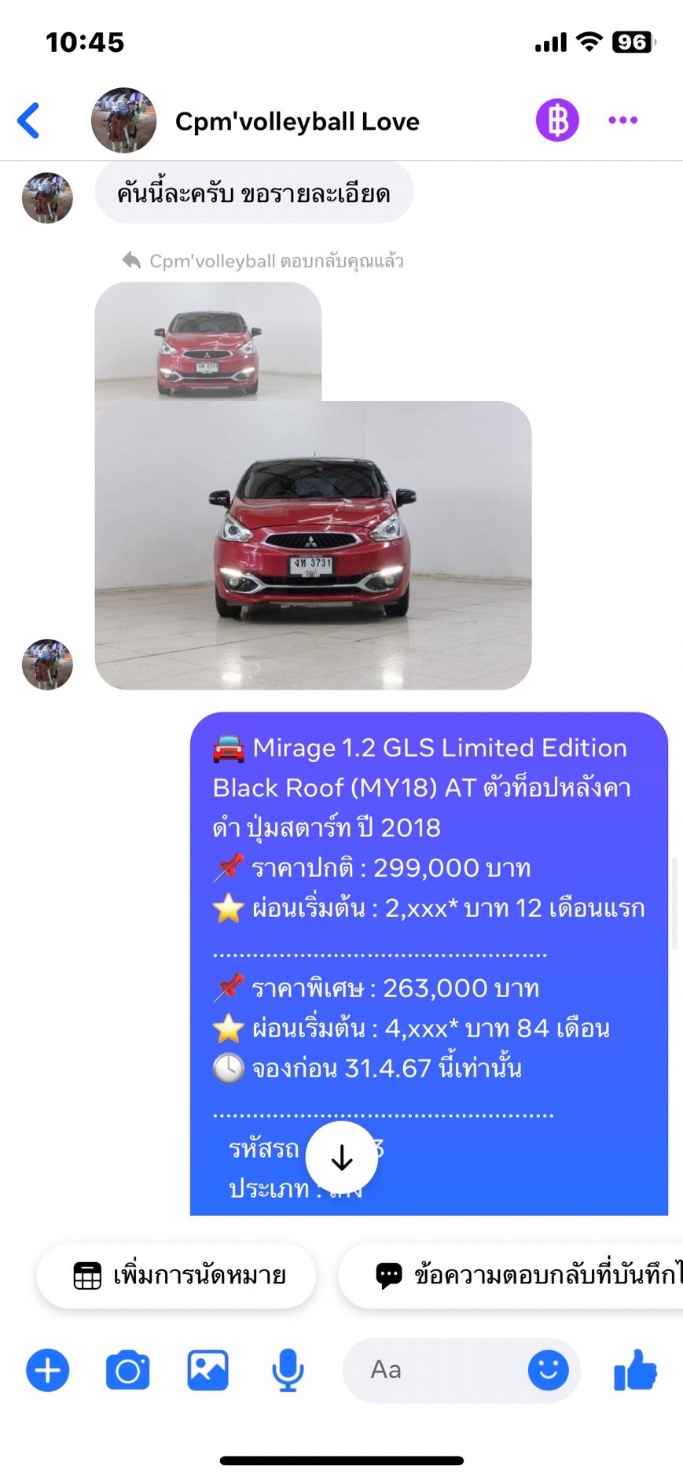
Task: Open Cpm'volleyball Love profile header
Action: [x=296, y=122]
